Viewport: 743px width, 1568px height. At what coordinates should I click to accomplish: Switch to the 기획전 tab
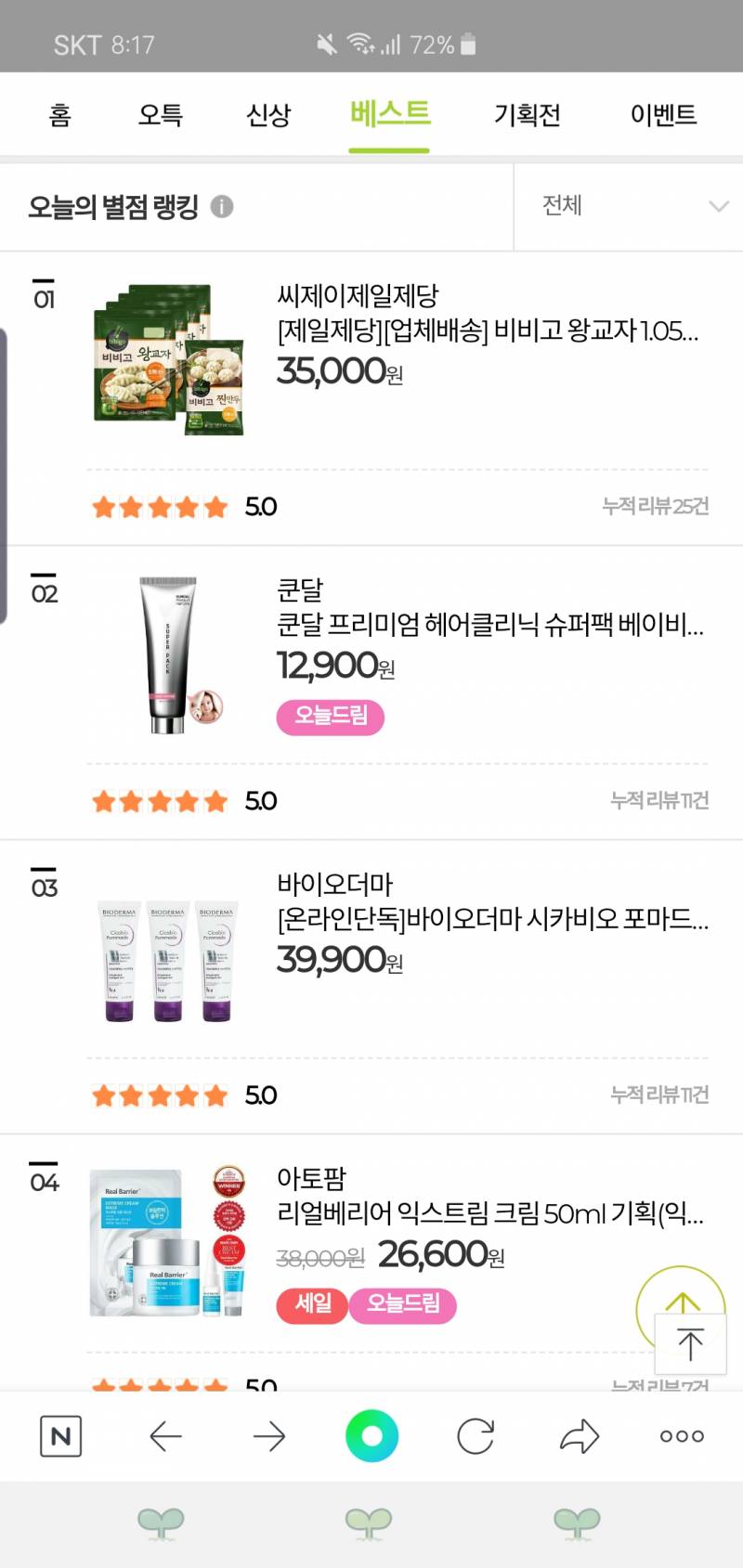tap(528, 113)
